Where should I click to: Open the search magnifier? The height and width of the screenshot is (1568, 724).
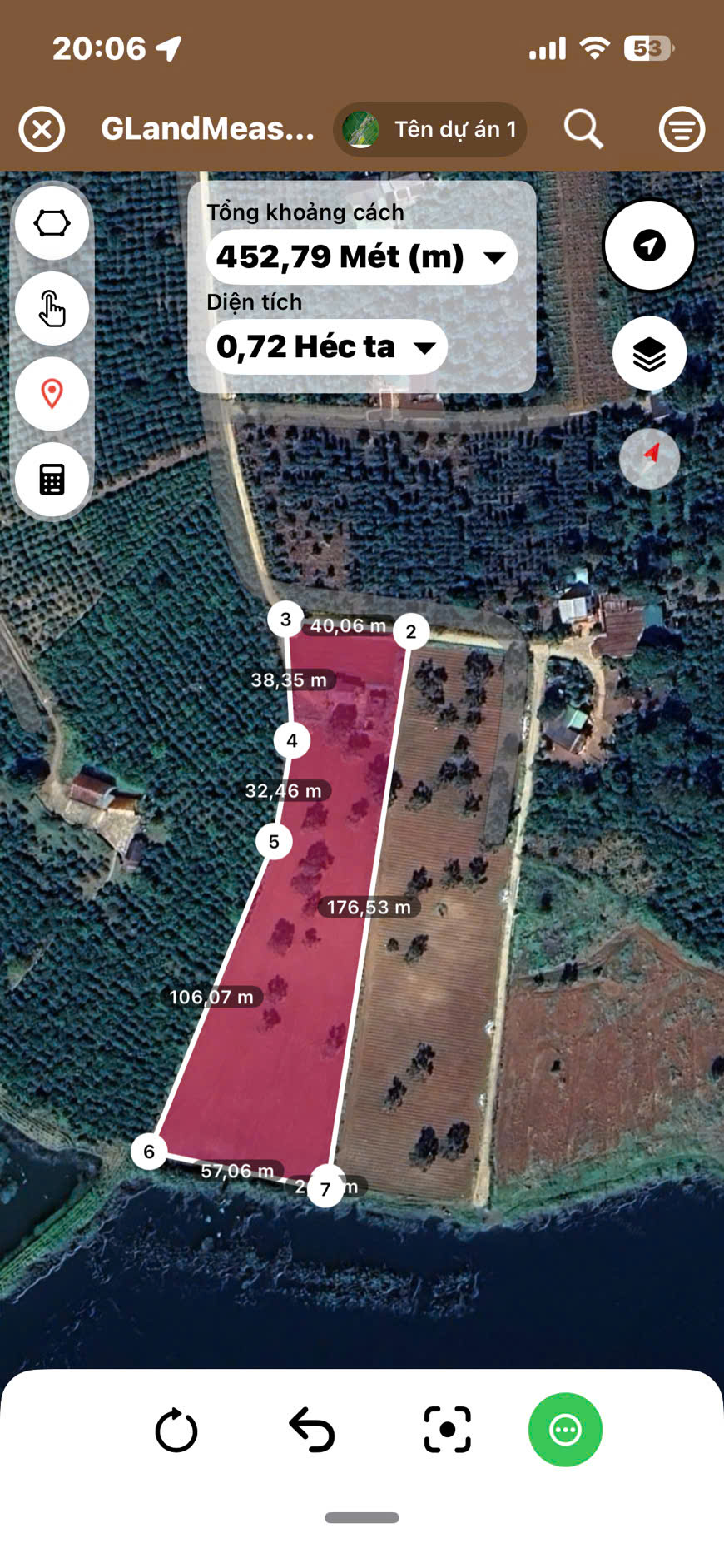click(583, 130)
